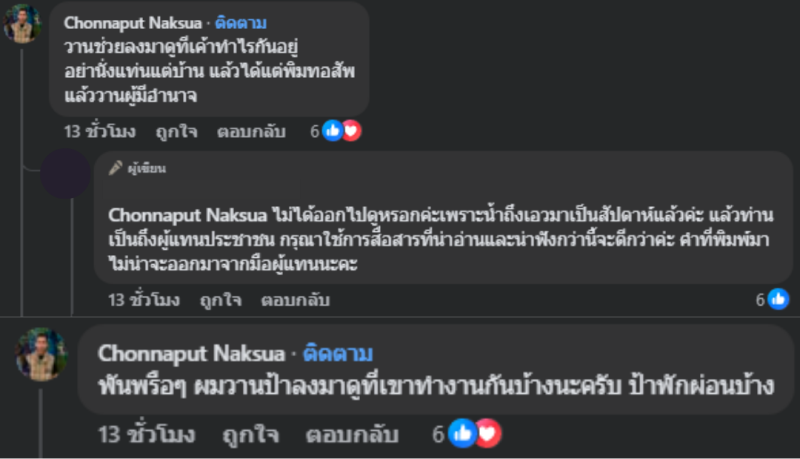Image resolution: width=800 pixels, height=459 pixels.
Task: Like the comment starting "วานช่วยลงมาดู"
Action: click(x=176, y=131)
